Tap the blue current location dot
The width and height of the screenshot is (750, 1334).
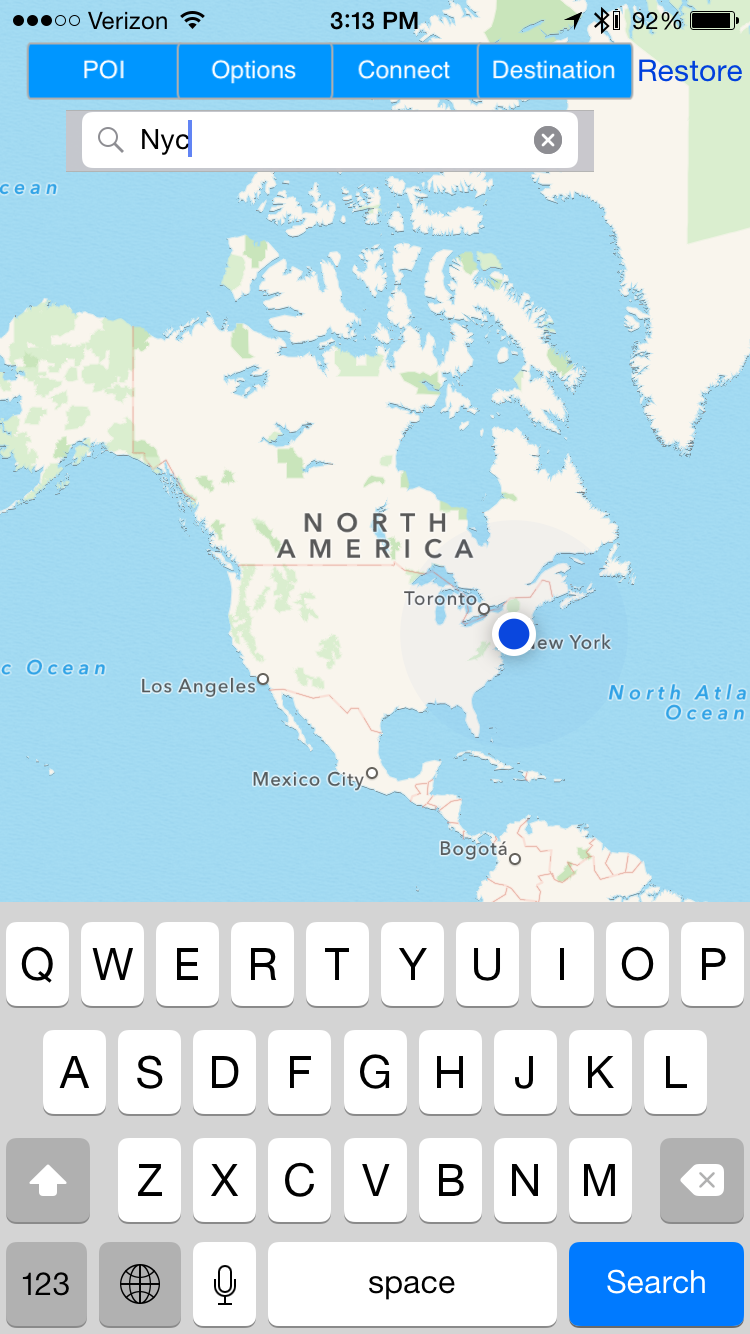click(514, 634)
